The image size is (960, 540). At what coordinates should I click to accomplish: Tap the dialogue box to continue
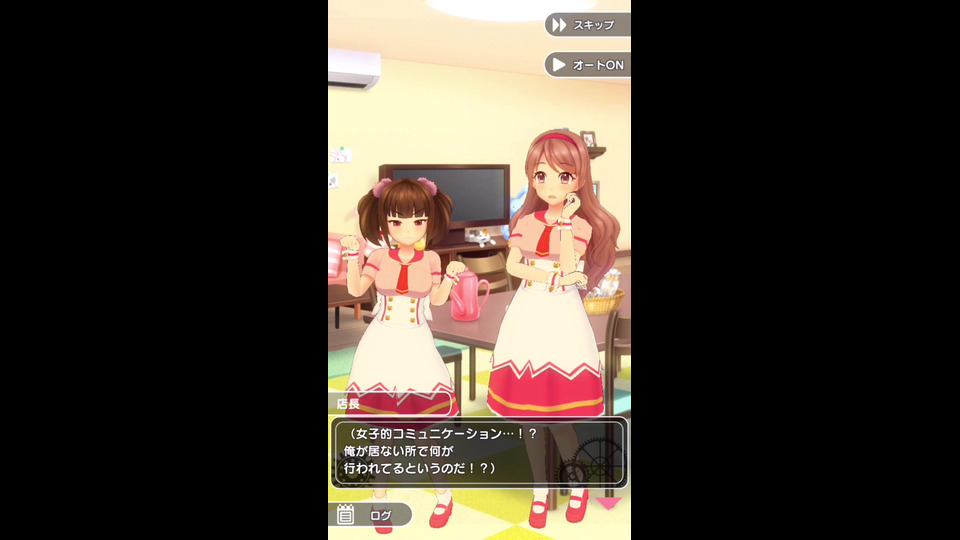tap(479, 452)
